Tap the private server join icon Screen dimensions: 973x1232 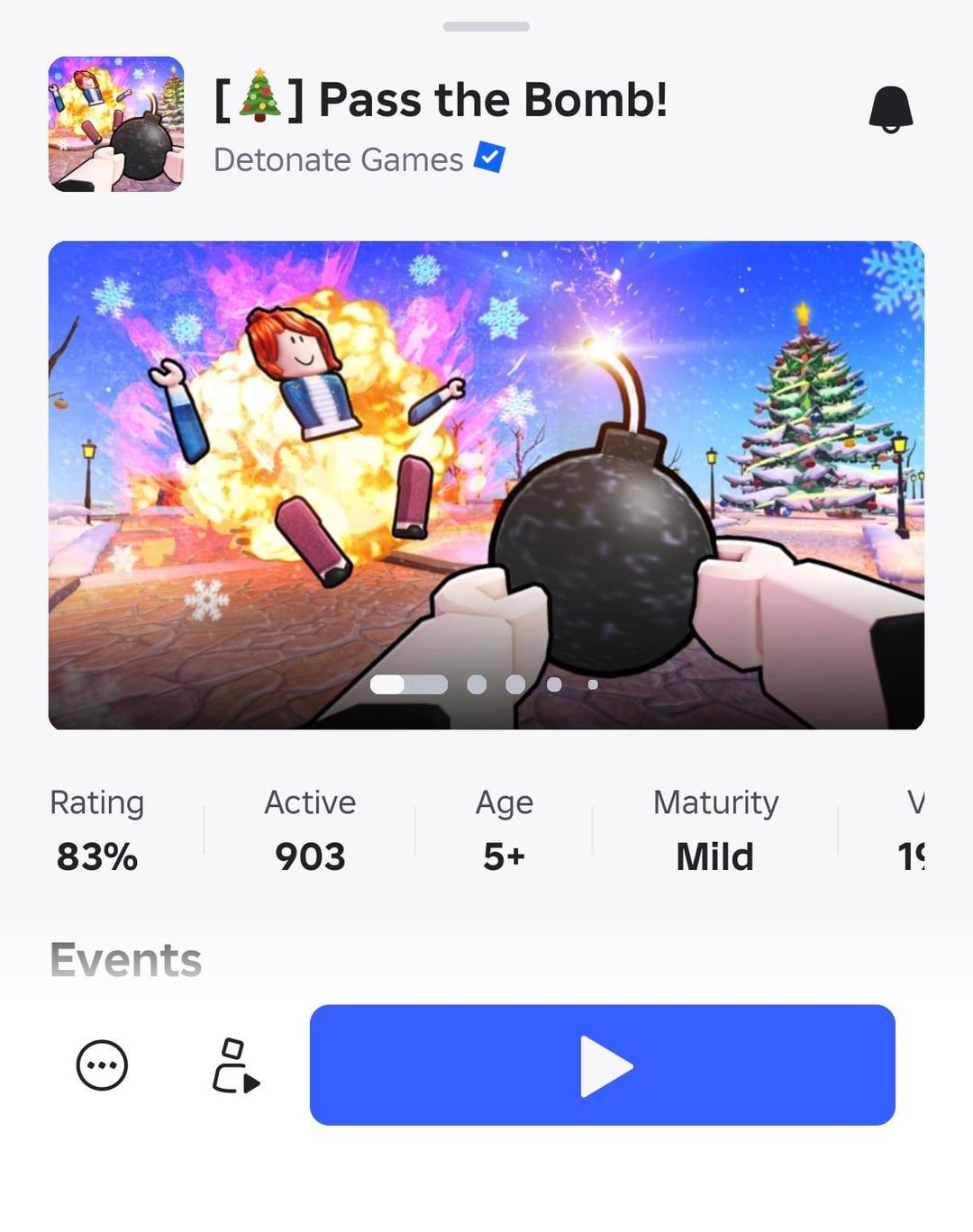point(236,1065)
